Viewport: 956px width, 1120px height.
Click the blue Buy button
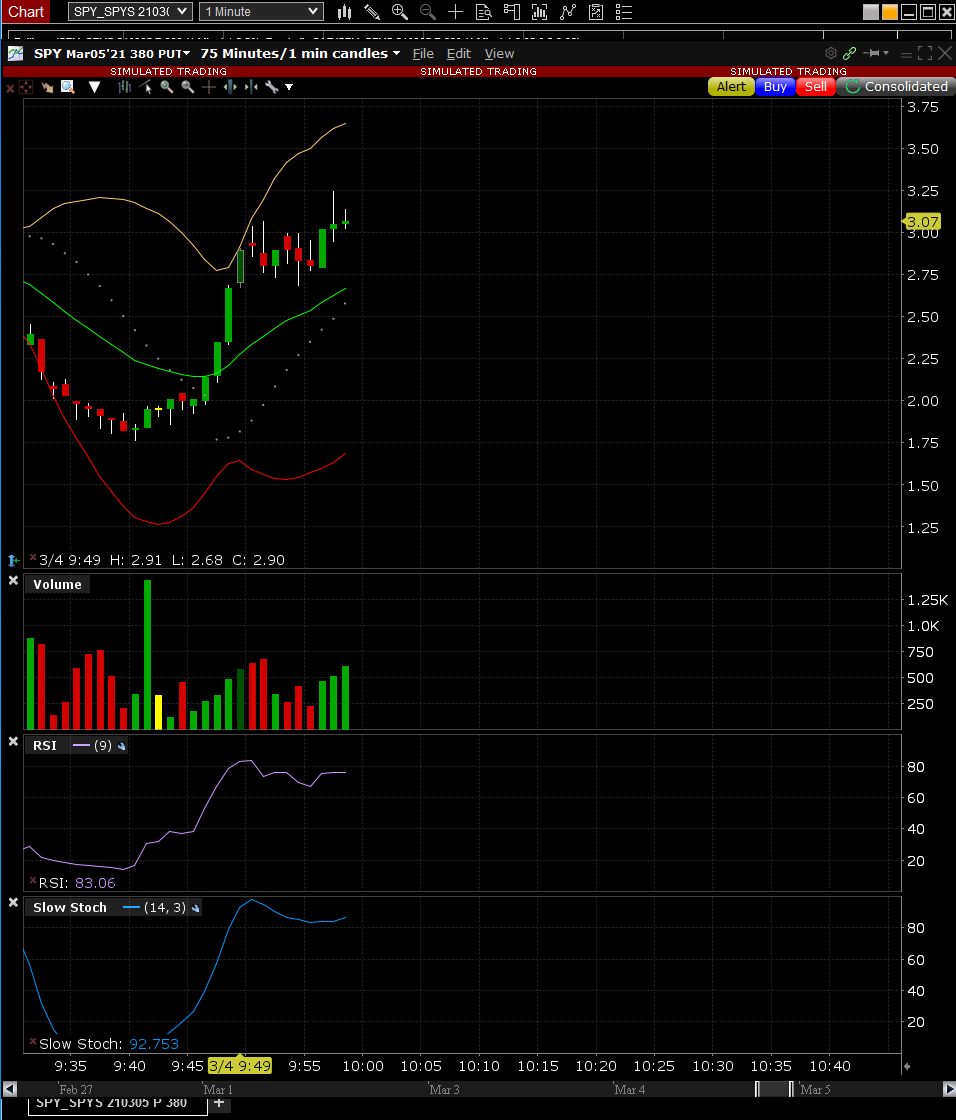point(775,86)
